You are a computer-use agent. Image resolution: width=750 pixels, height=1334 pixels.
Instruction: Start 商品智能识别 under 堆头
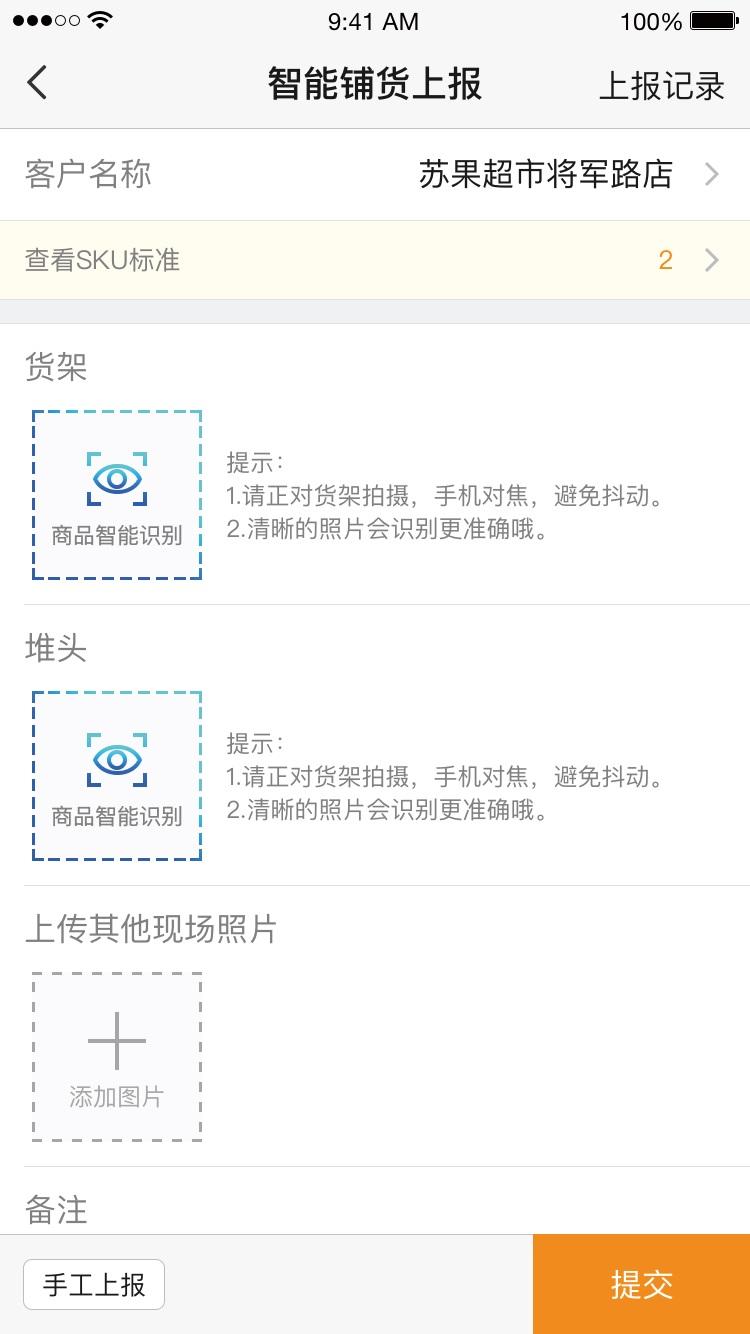click(x=117, y=776)
